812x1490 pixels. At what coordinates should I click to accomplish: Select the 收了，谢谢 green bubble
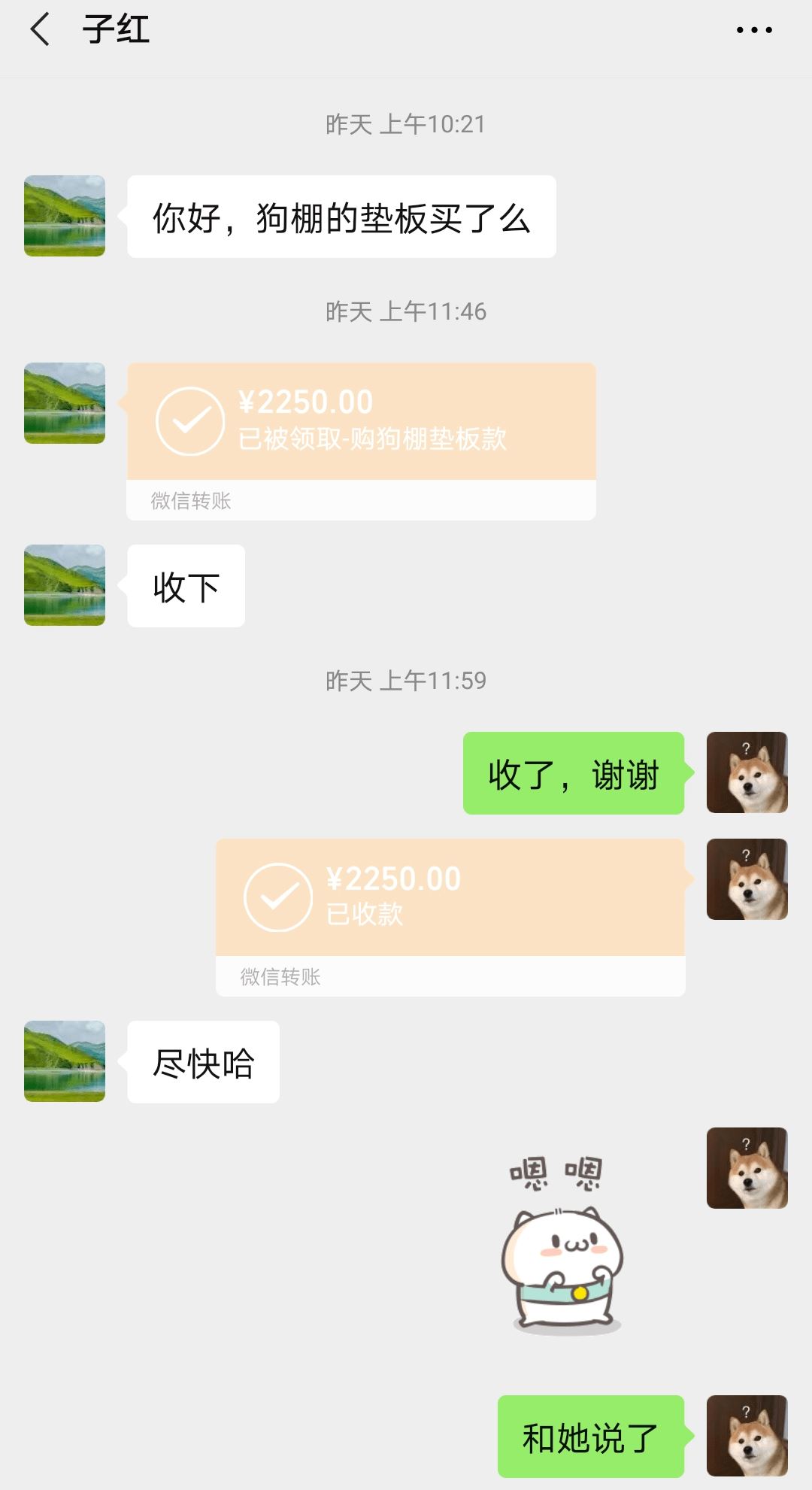574,773
